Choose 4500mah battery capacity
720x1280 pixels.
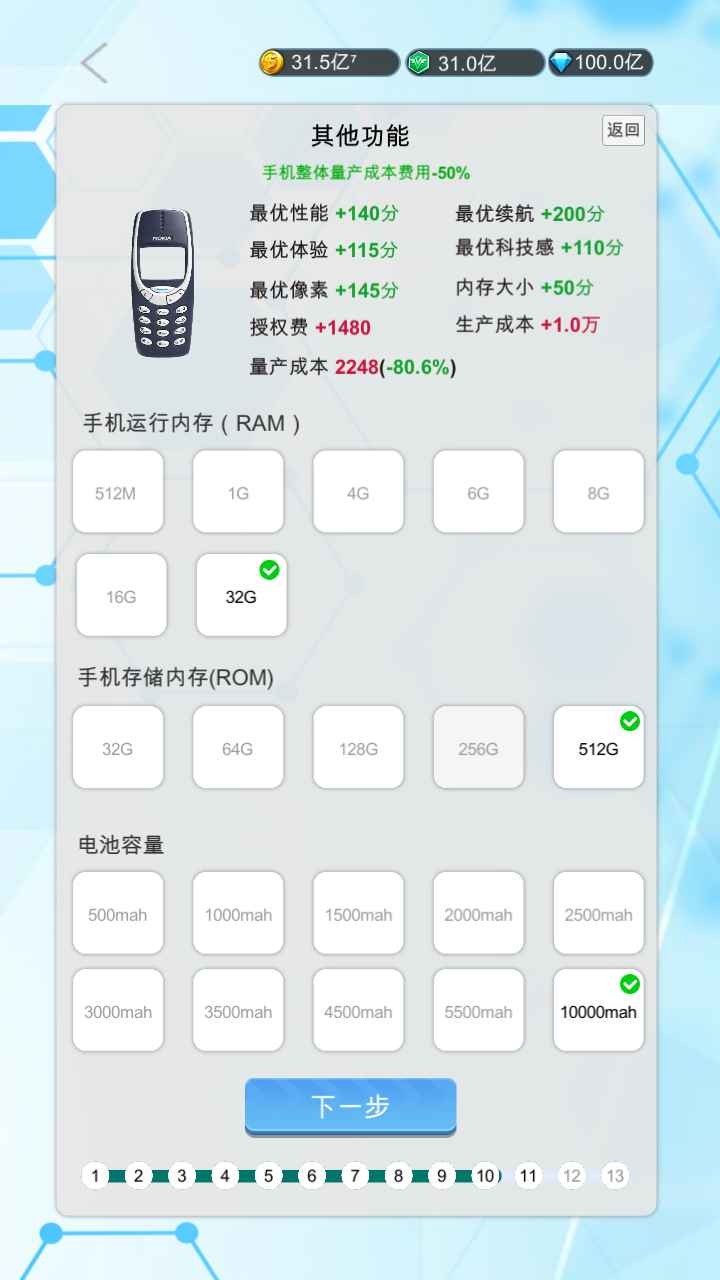point(358,1011)
